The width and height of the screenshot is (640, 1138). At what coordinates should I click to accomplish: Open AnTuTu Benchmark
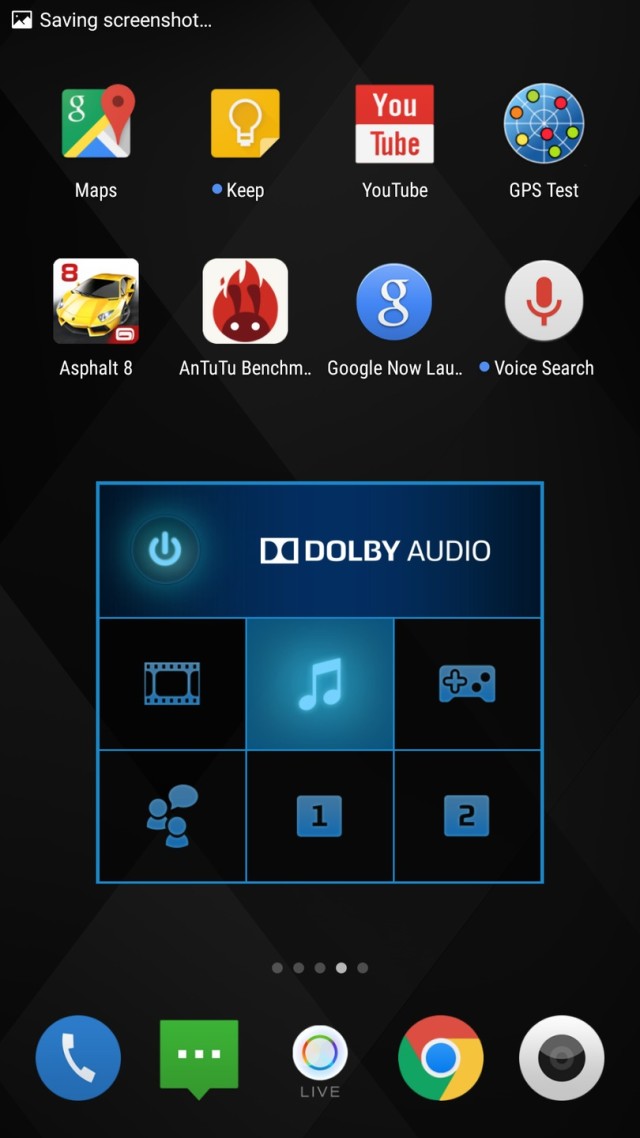(245, 302)
